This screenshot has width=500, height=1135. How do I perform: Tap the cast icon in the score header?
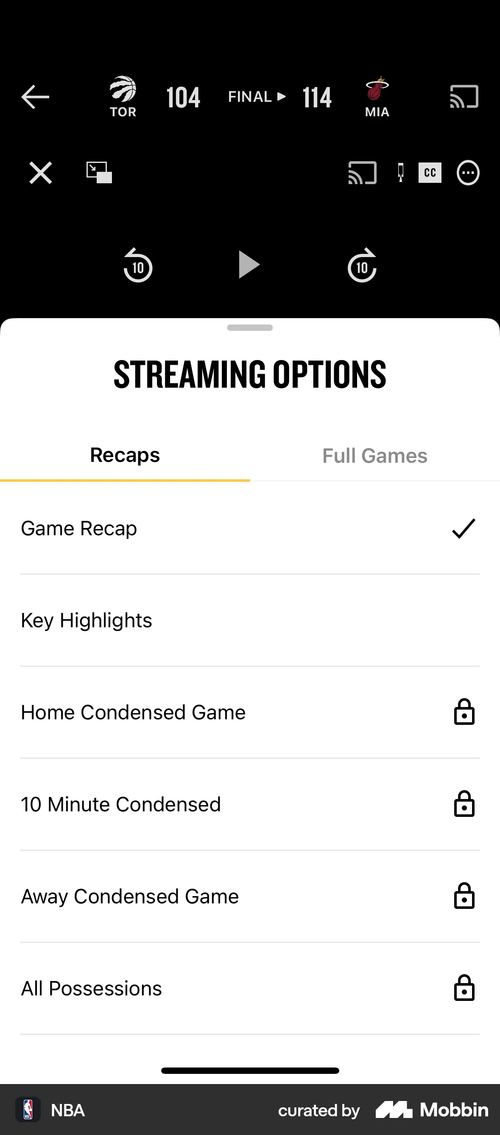tap(464, 97)
